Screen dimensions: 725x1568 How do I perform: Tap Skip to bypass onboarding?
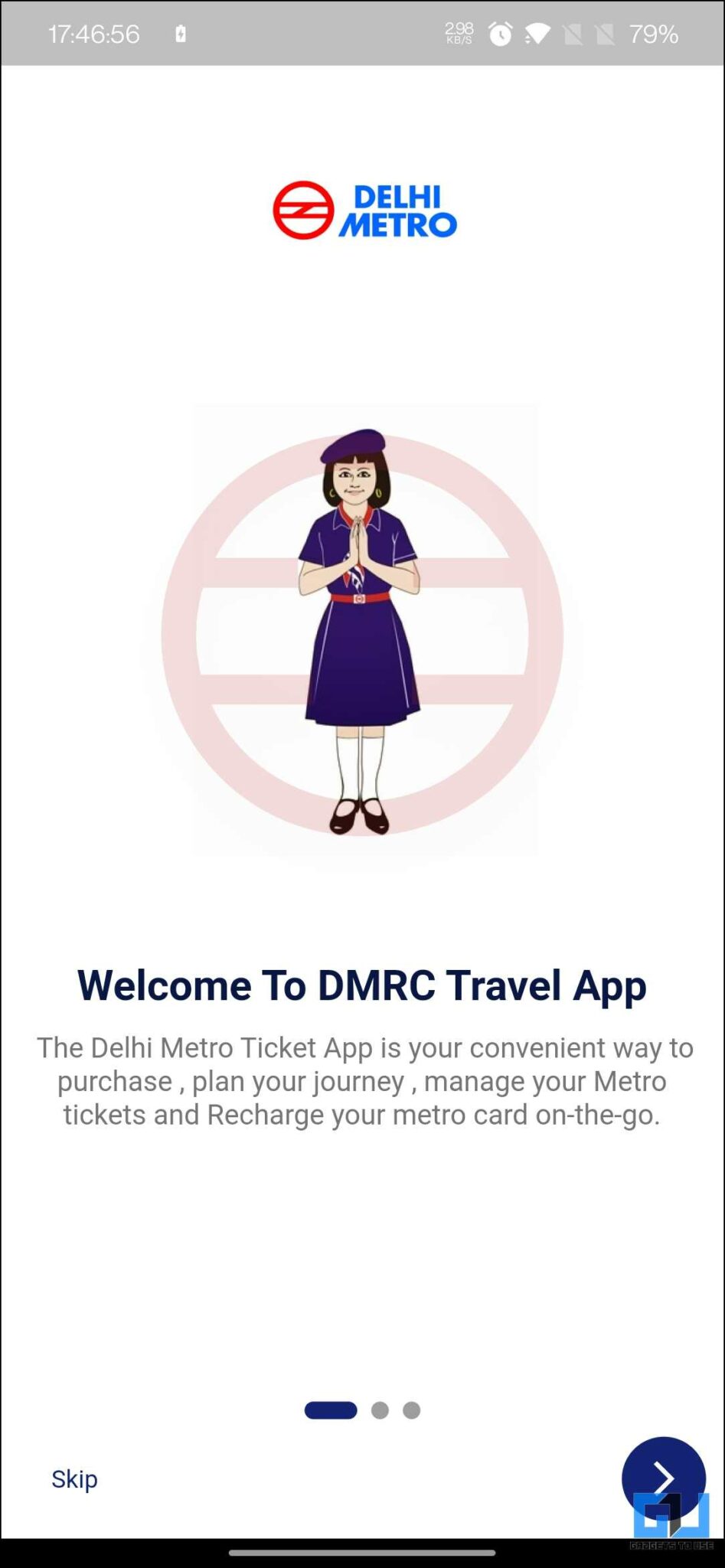click(73, 1478)
